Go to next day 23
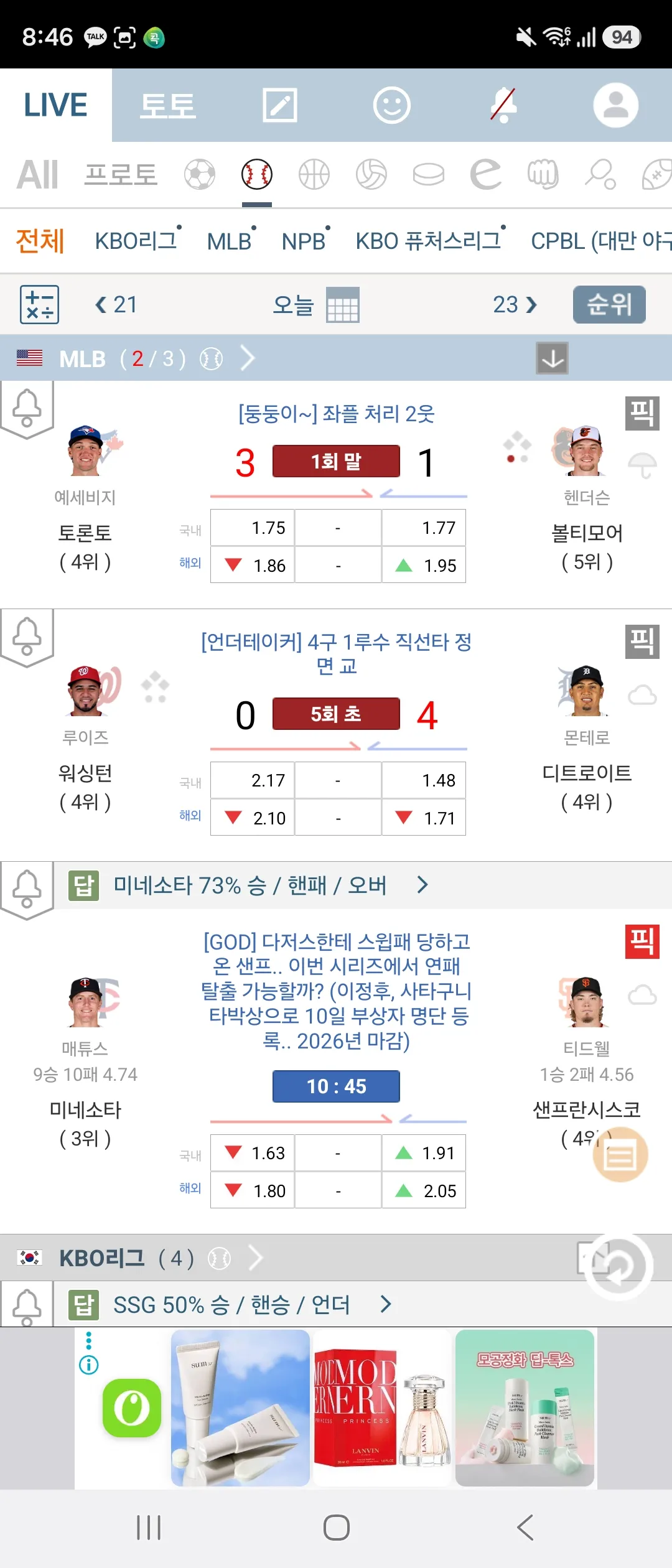672x1568 pixels. [x=515, y=304]
